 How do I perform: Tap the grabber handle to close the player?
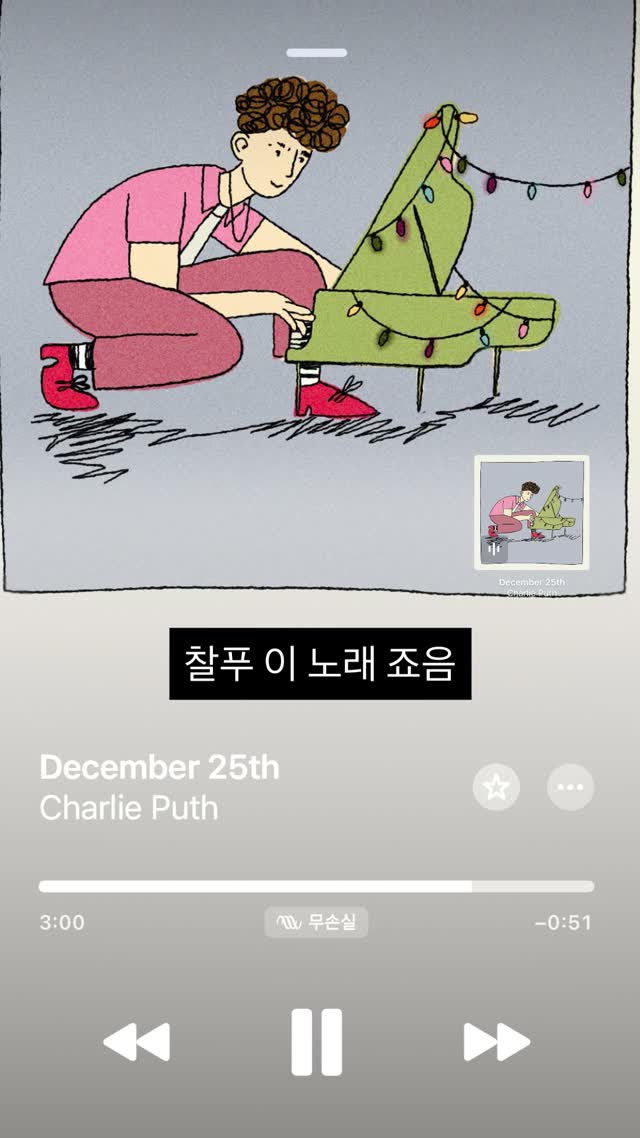pos(316,52)
